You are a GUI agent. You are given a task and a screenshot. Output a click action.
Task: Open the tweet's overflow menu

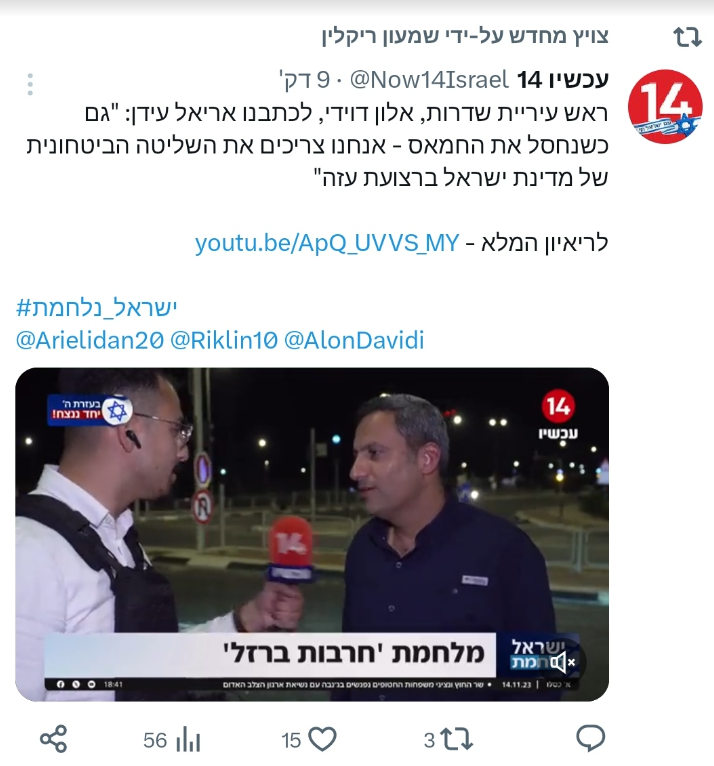(31, 85)
